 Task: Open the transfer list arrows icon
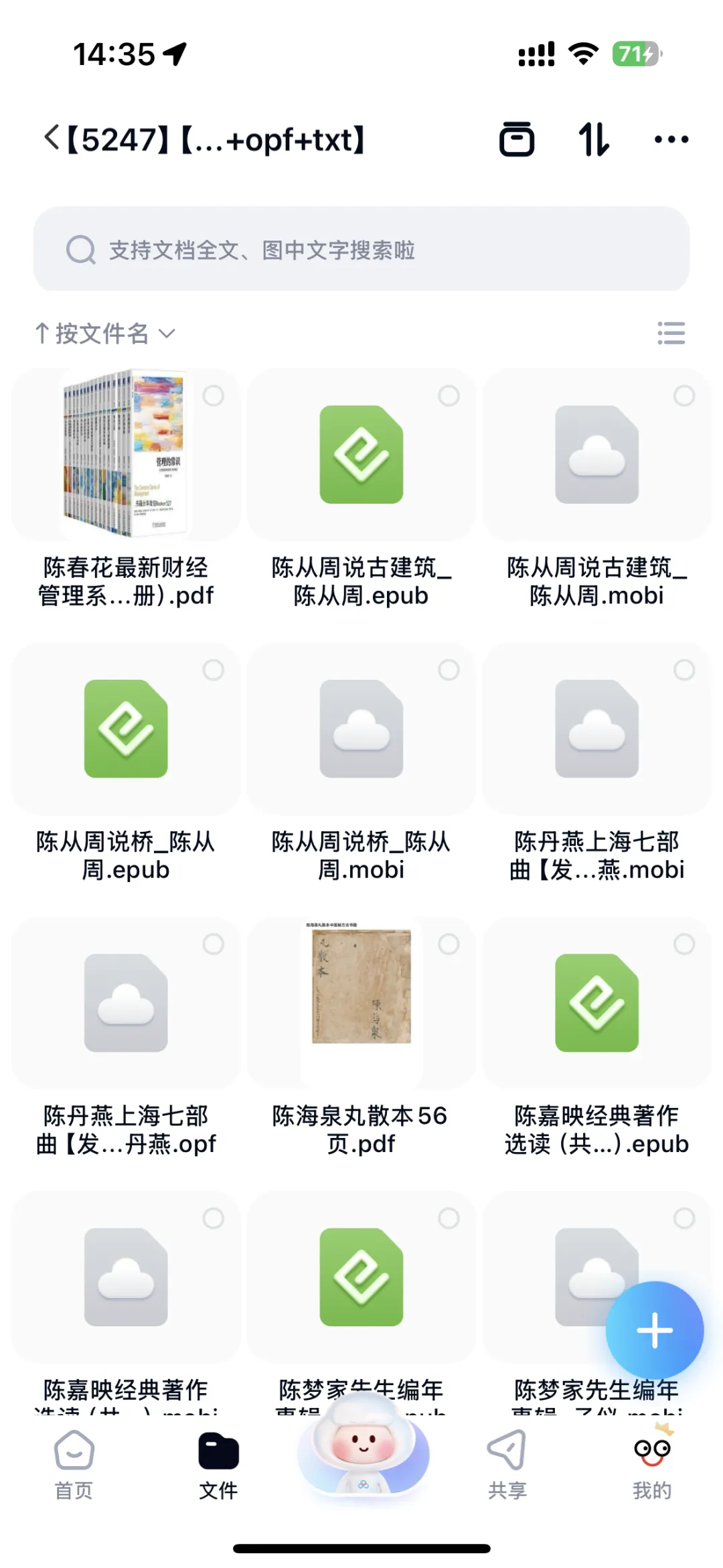594,139
